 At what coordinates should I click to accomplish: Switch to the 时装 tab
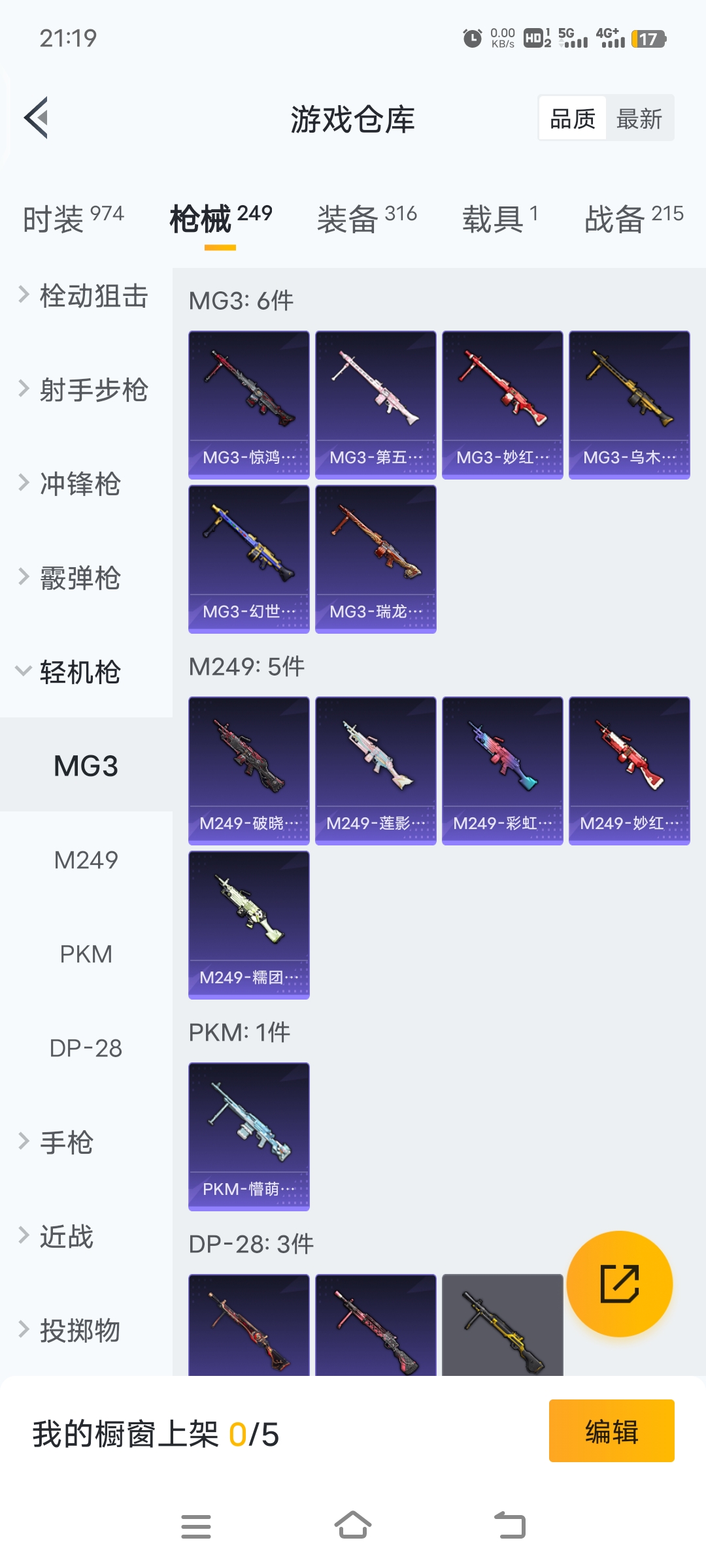click(x=73, y=218)
